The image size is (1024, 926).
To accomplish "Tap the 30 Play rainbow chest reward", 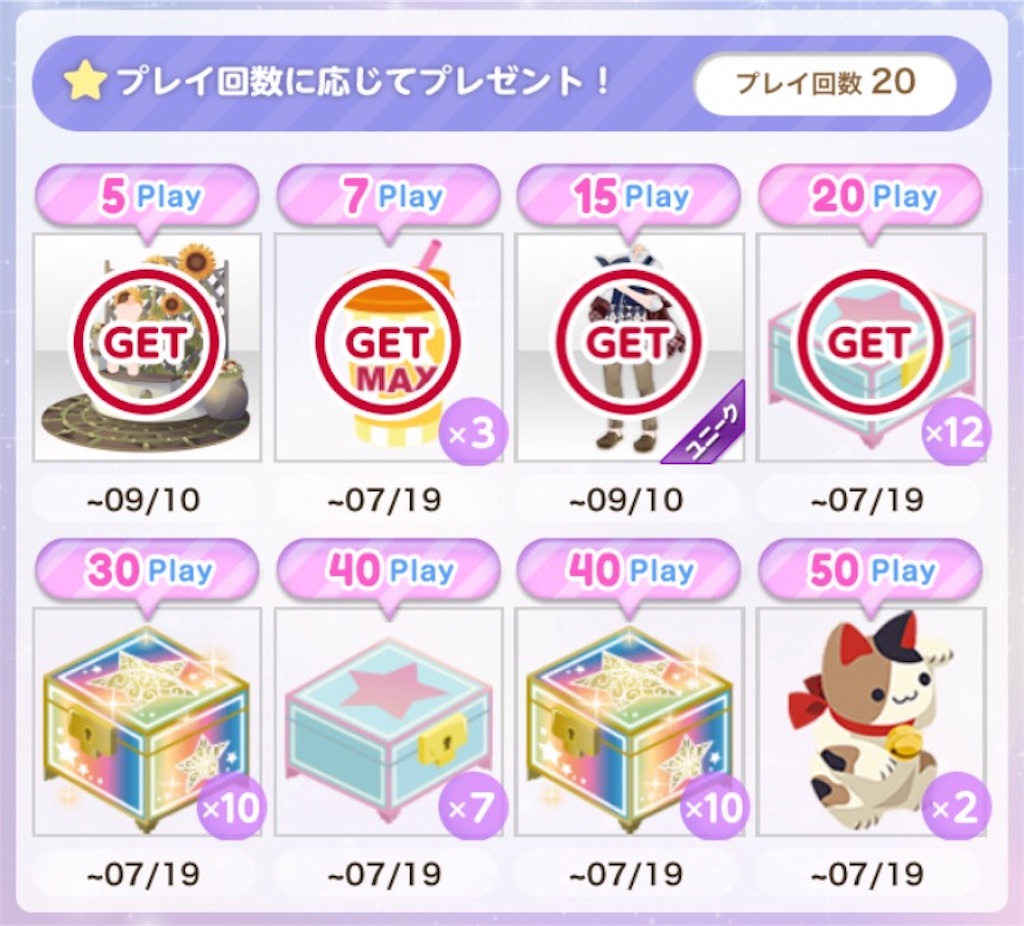I will tap(147, 721).
